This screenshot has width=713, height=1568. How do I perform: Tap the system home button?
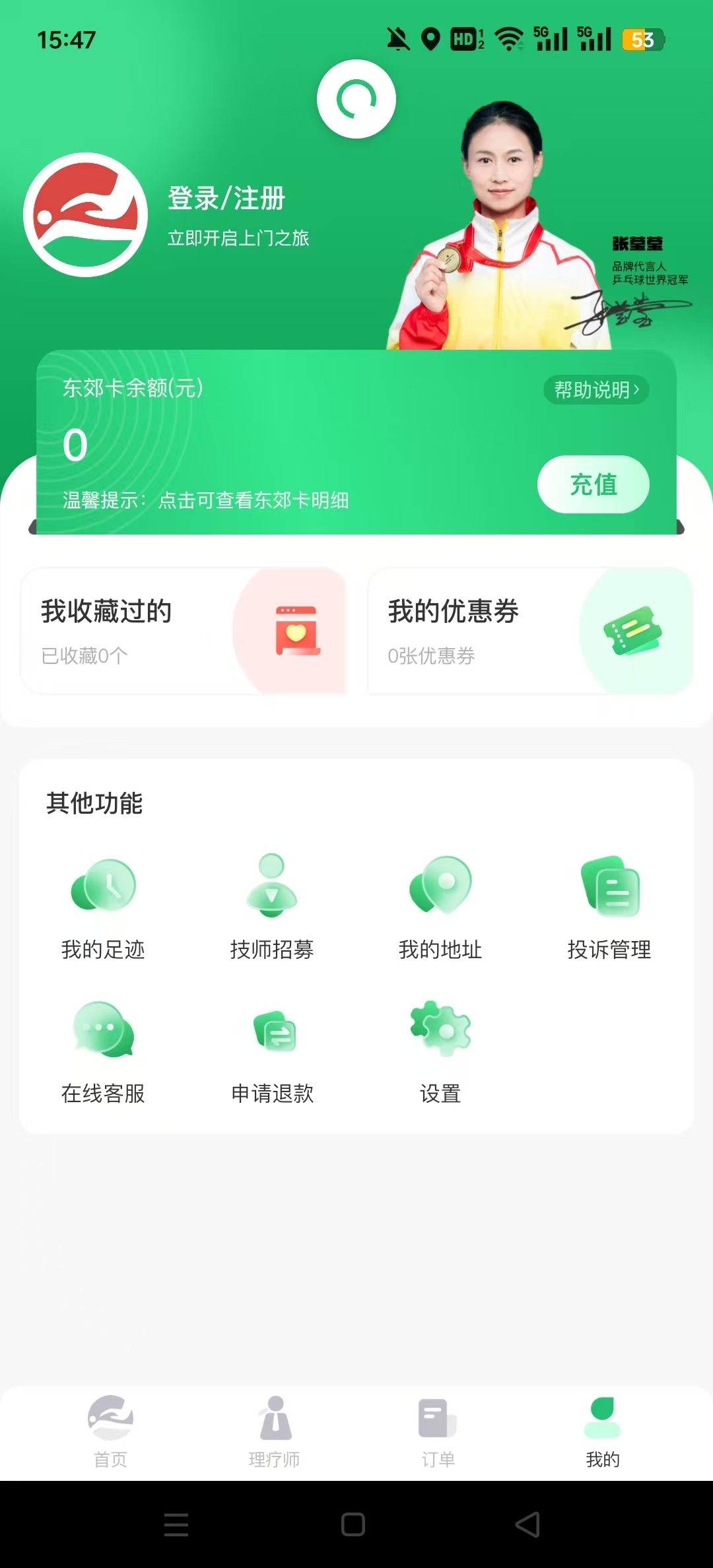(x=353, y=1524)
